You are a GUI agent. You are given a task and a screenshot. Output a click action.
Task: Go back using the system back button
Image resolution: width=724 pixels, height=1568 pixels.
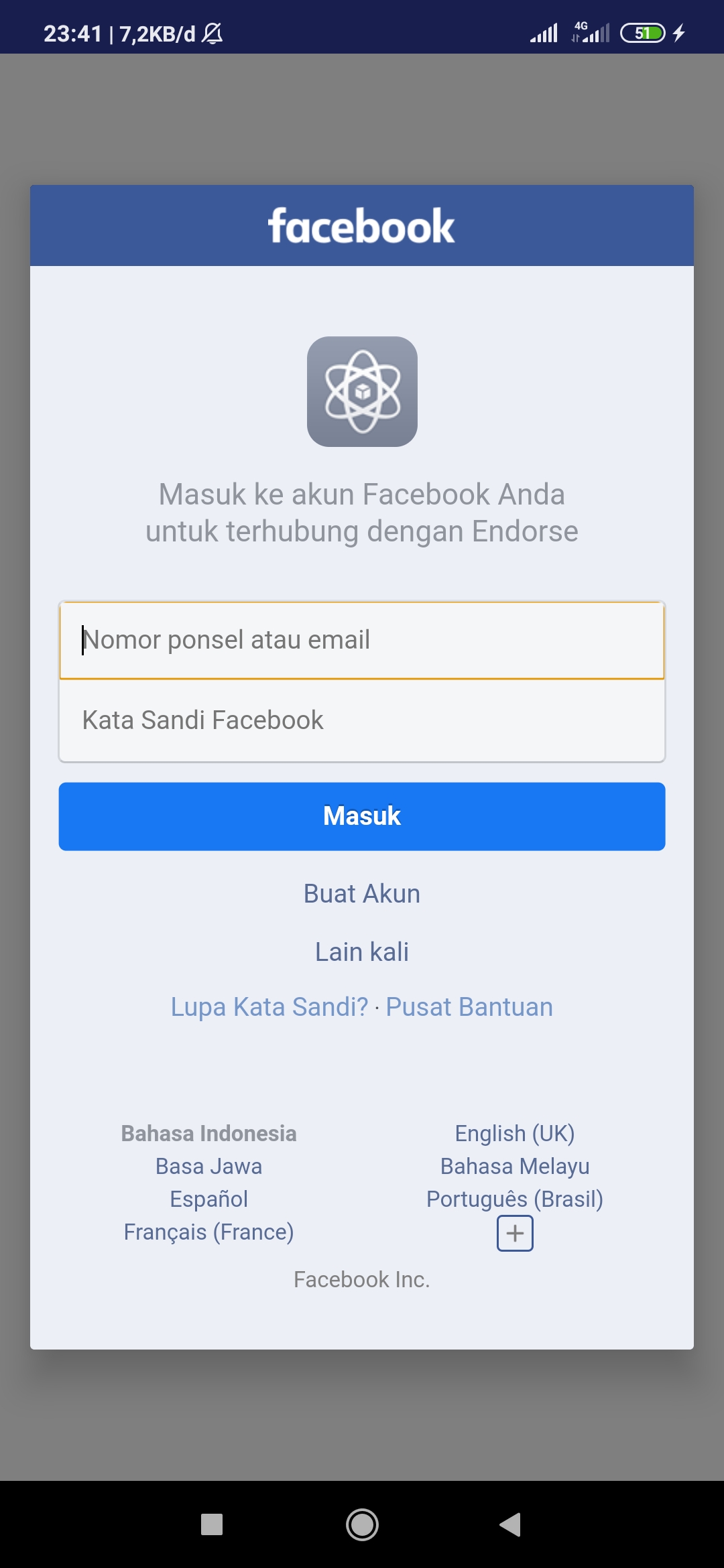click(x=511, y=1524)
